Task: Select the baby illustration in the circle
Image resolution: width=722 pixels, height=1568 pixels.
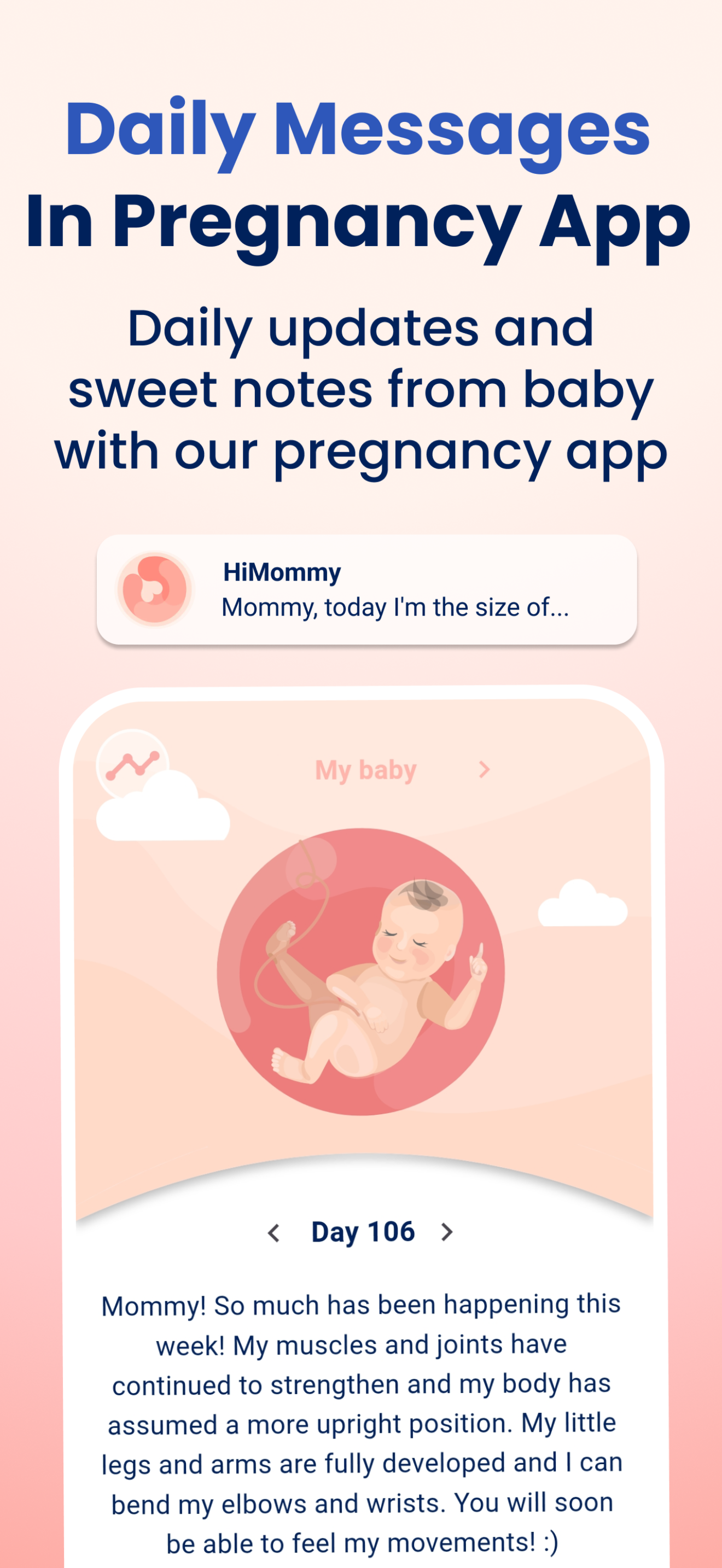Action: [x=365, y=974]
